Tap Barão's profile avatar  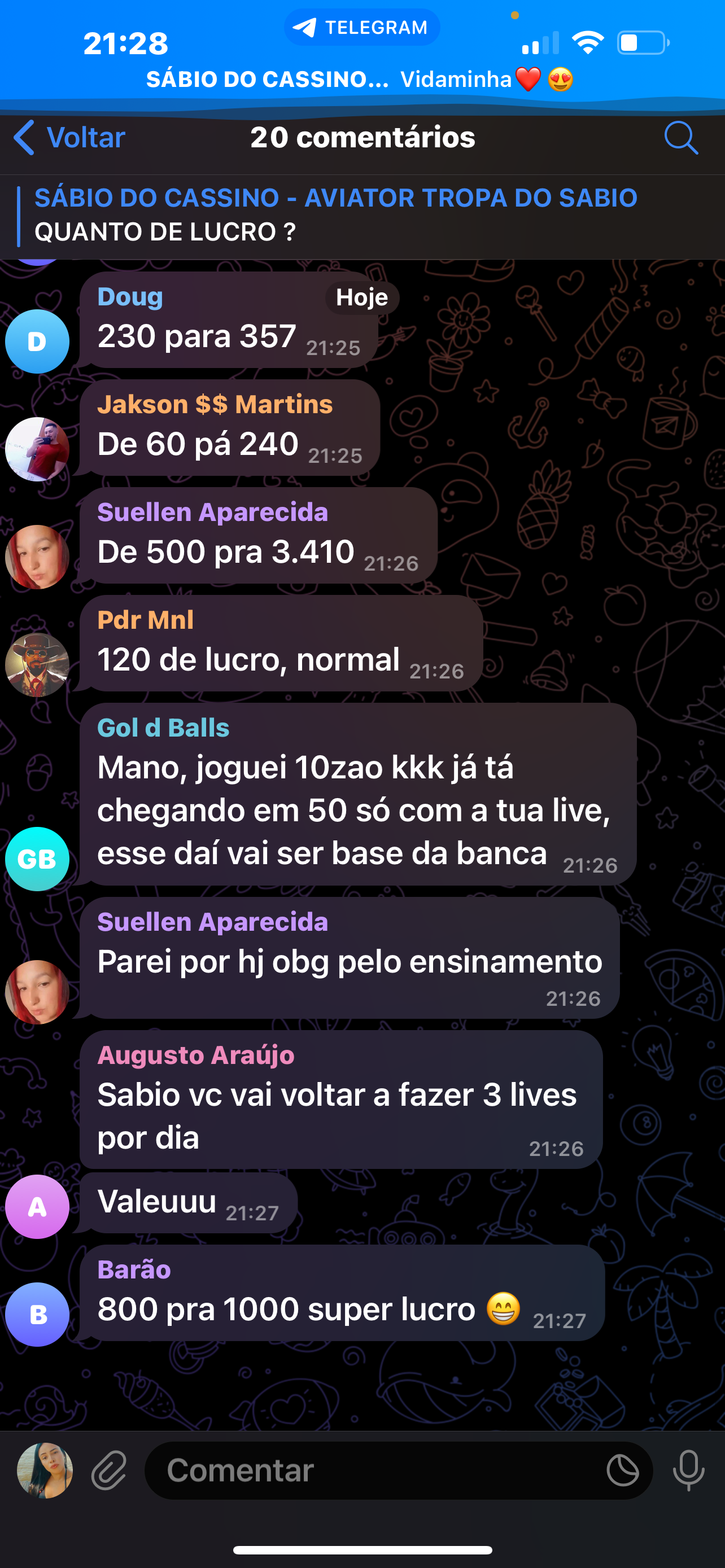37,1314
